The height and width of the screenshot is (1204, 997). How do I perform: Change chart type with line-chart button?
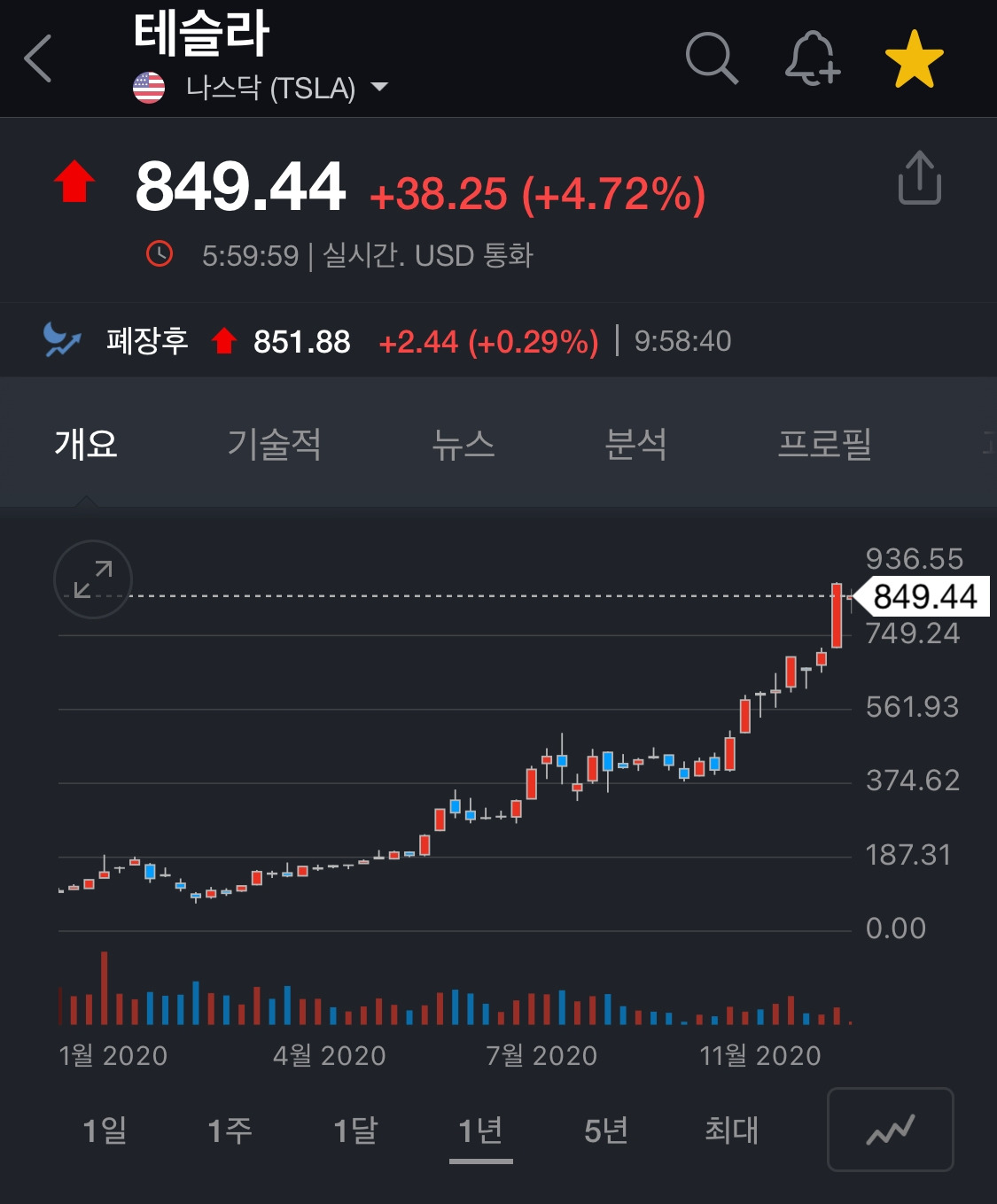[x=890, y=1130]
